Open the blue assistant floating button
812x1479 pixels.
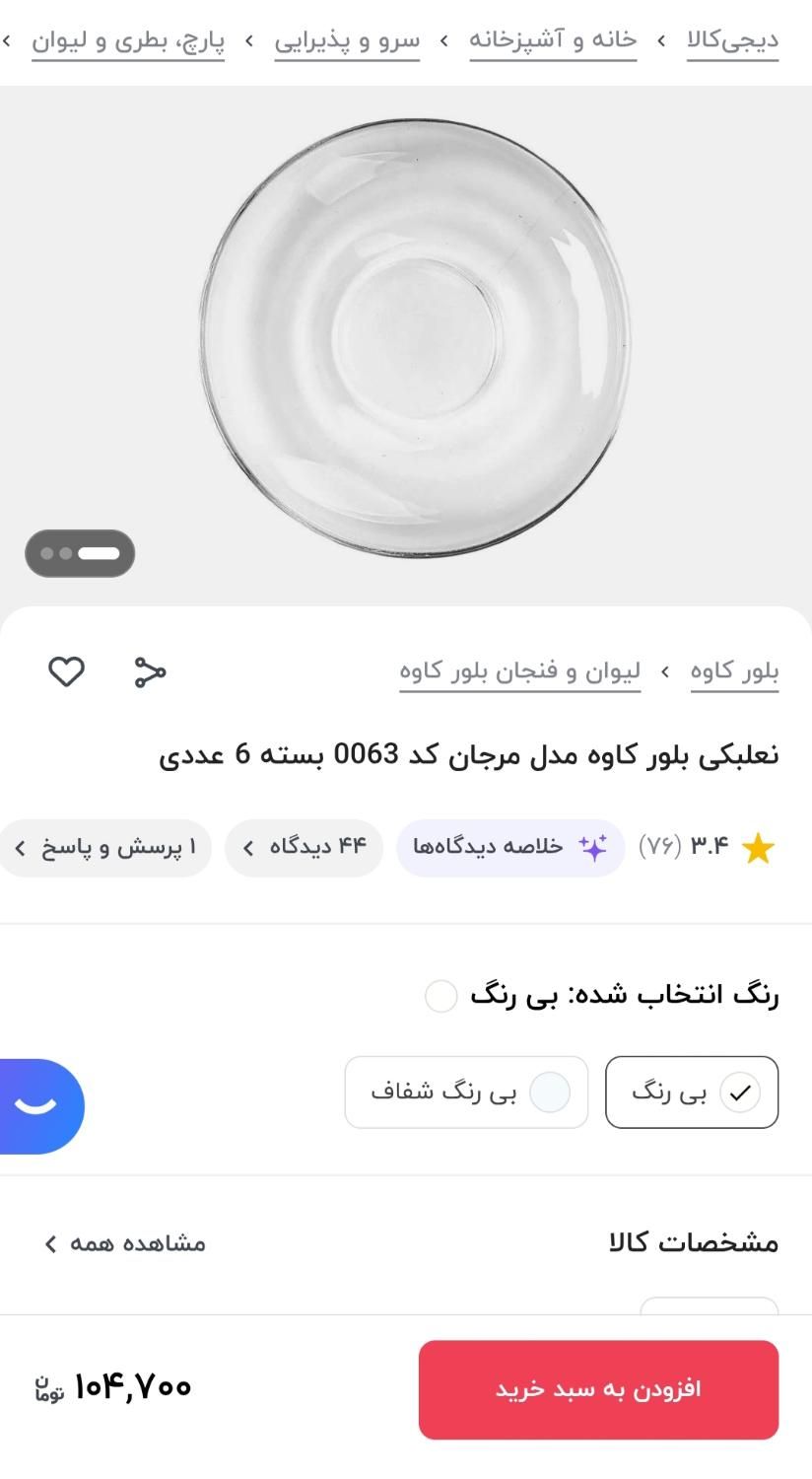point(39,1106)
